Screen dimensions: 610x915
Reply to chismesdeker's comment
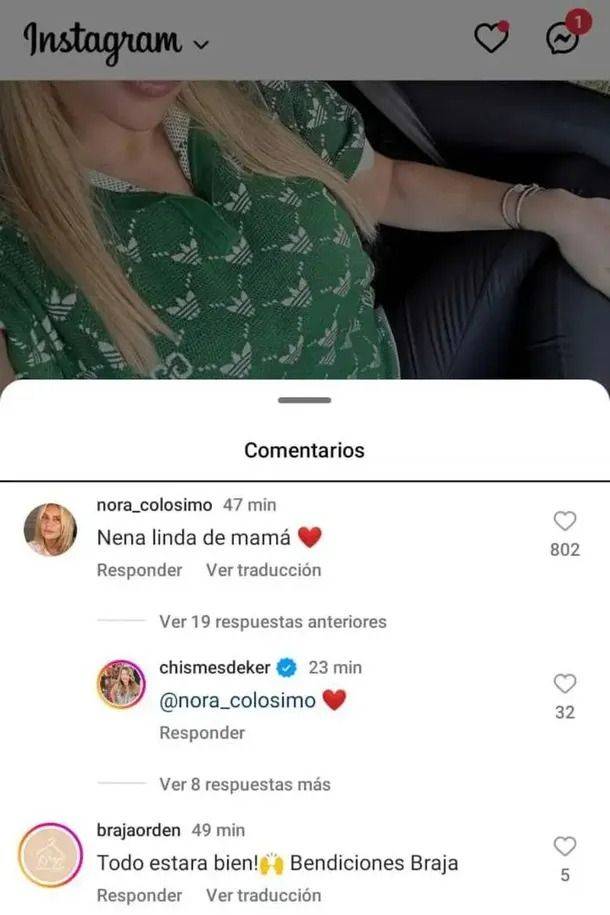coord(202,733)
